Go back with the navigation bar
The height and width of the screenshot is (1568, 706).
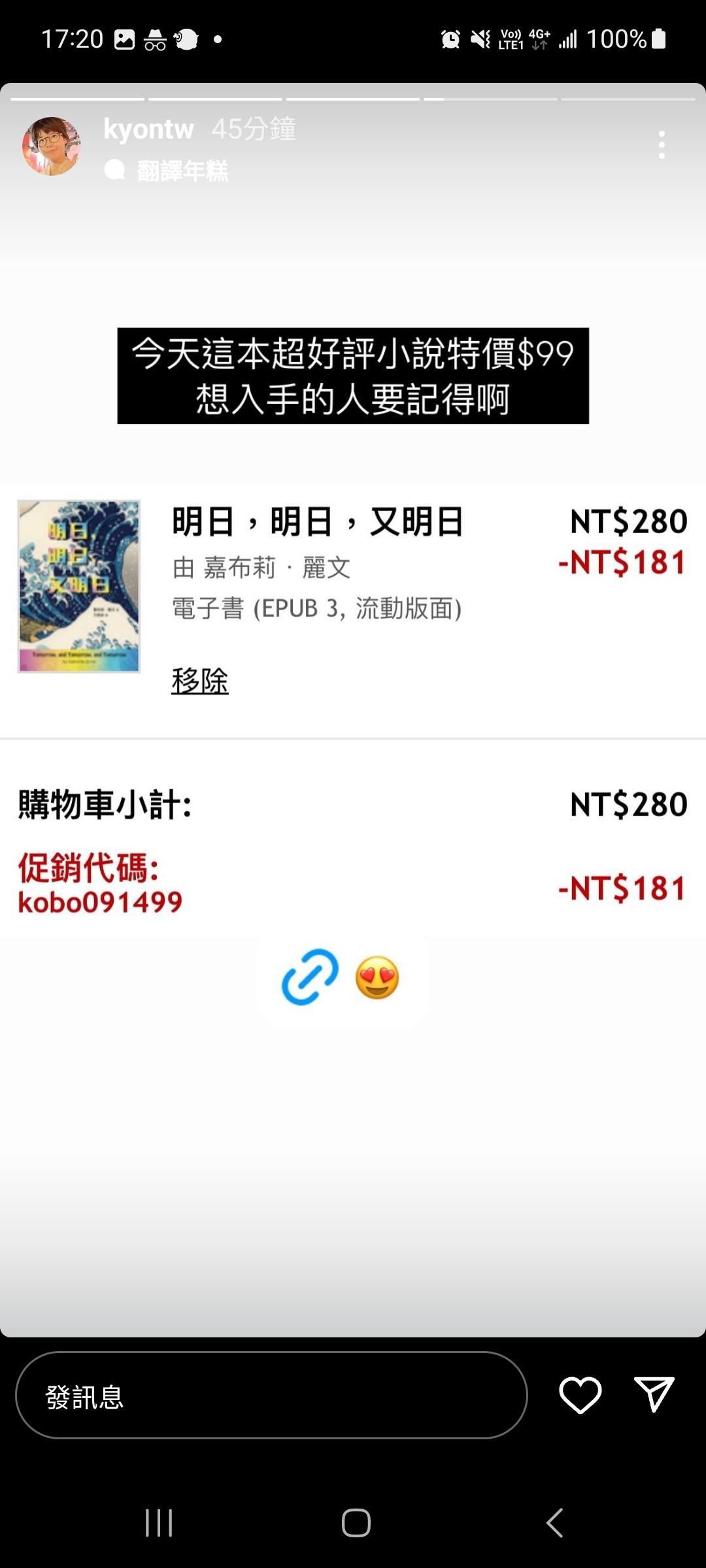pyautogui.click(x=554, y=1523)
